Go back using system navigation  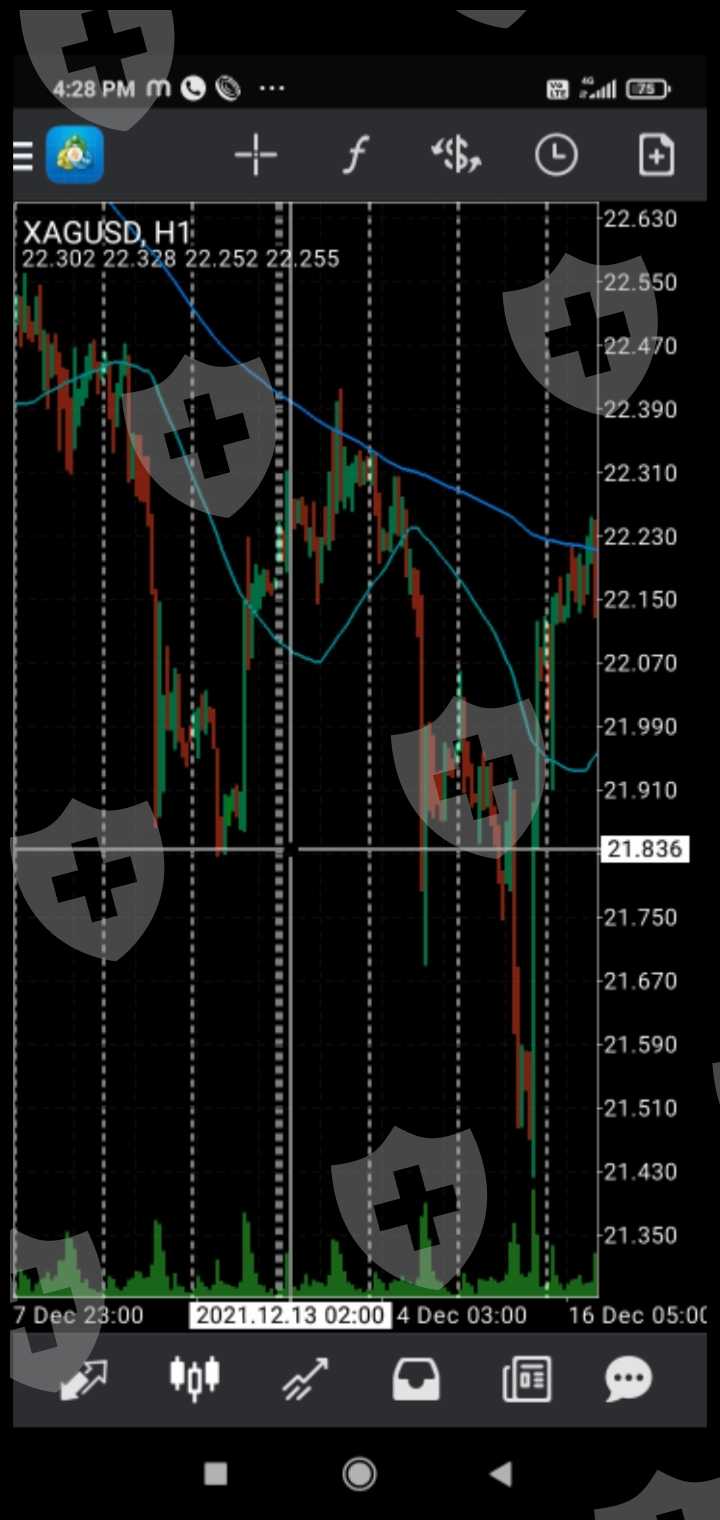[x=501, y=1473]
